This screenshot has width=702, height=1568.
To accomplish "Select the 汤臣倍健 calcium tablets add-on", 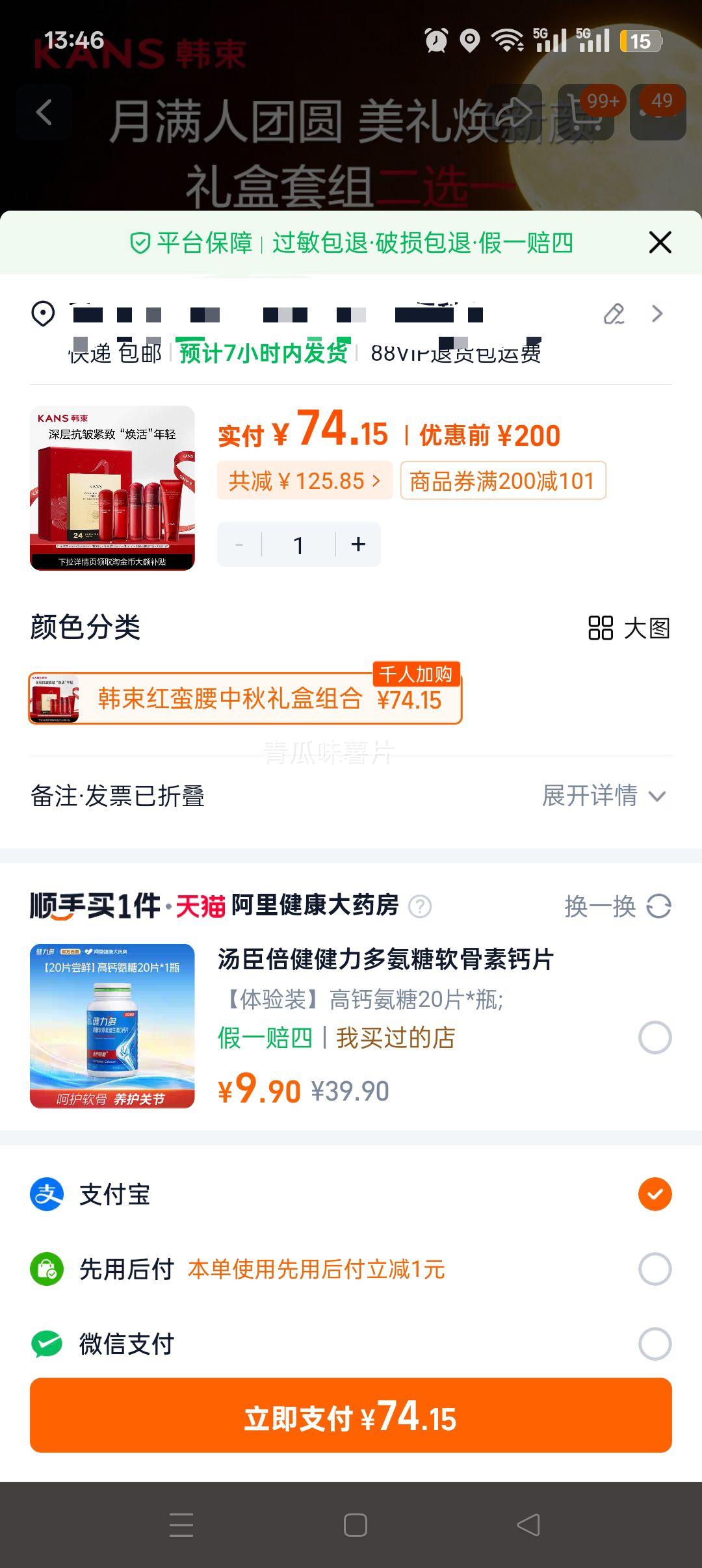I will point(655,1038).
